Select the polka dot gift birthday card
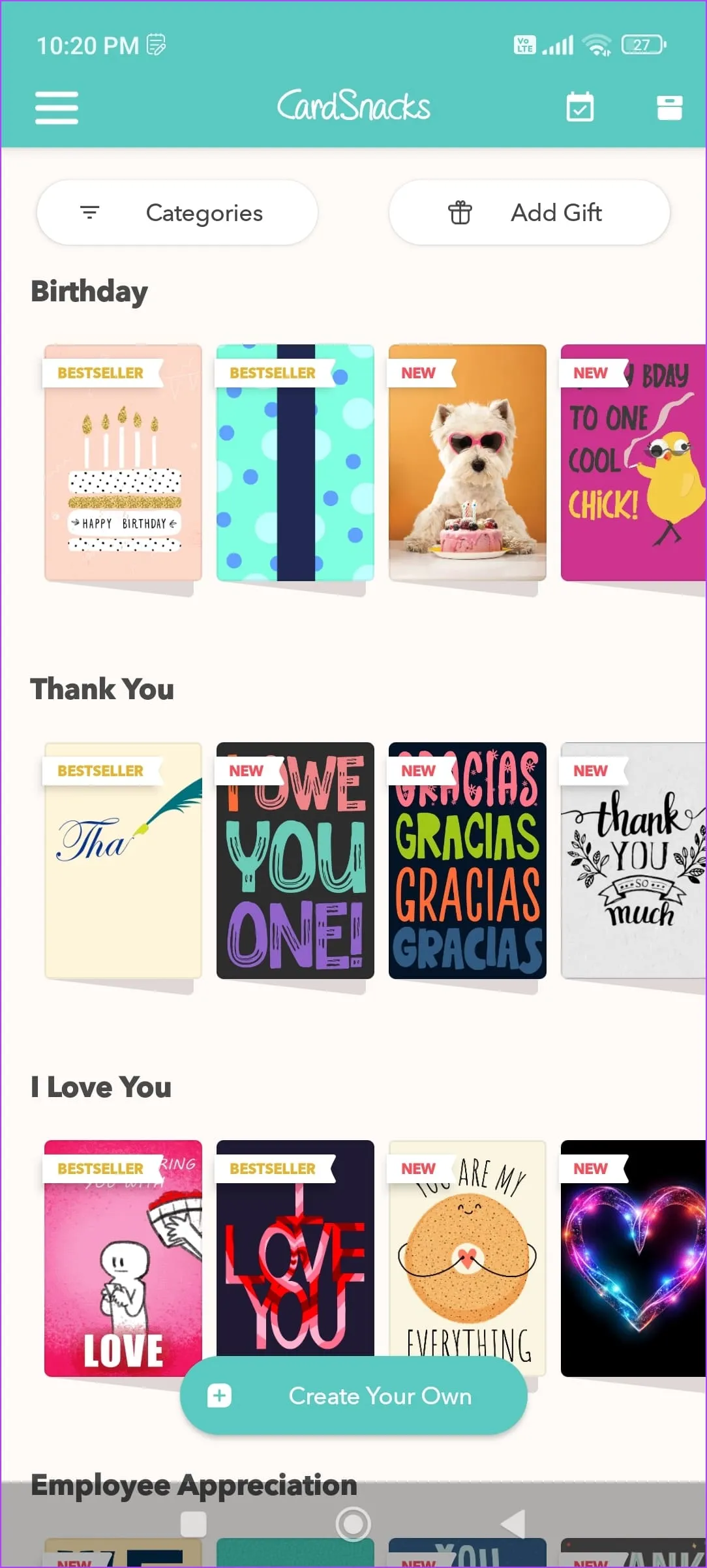This screenshot has height=1568, width=707. pyautogui.click(x=295, y=463)
